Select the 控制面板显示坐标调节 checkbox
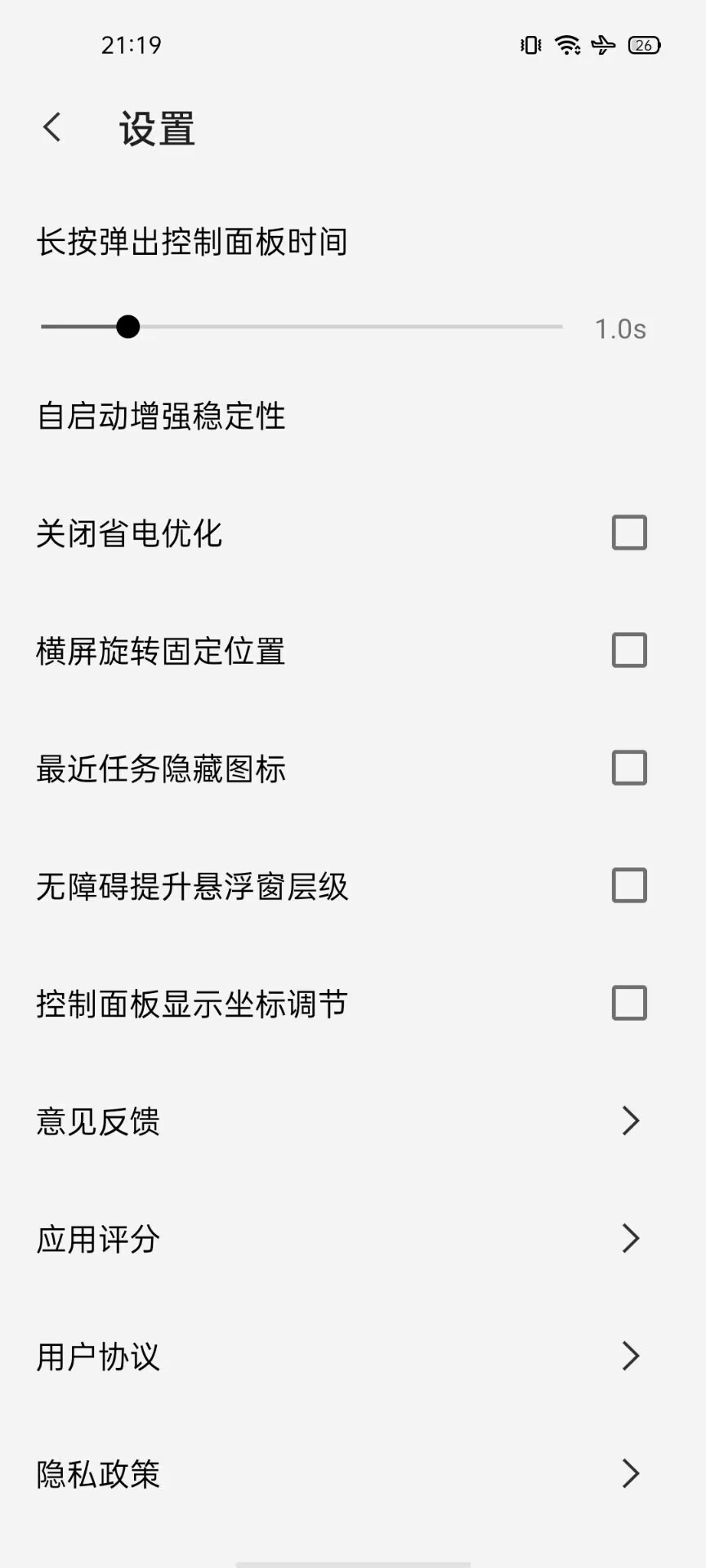 point(629,1003)
